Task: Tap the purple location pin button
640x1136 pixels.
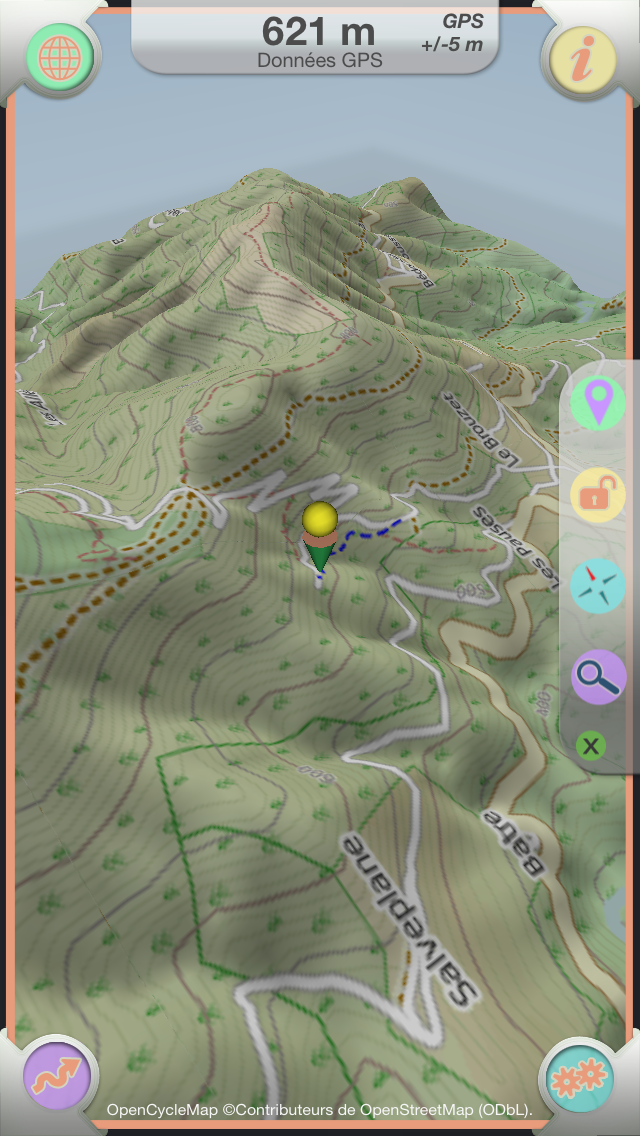Action: 598,404
